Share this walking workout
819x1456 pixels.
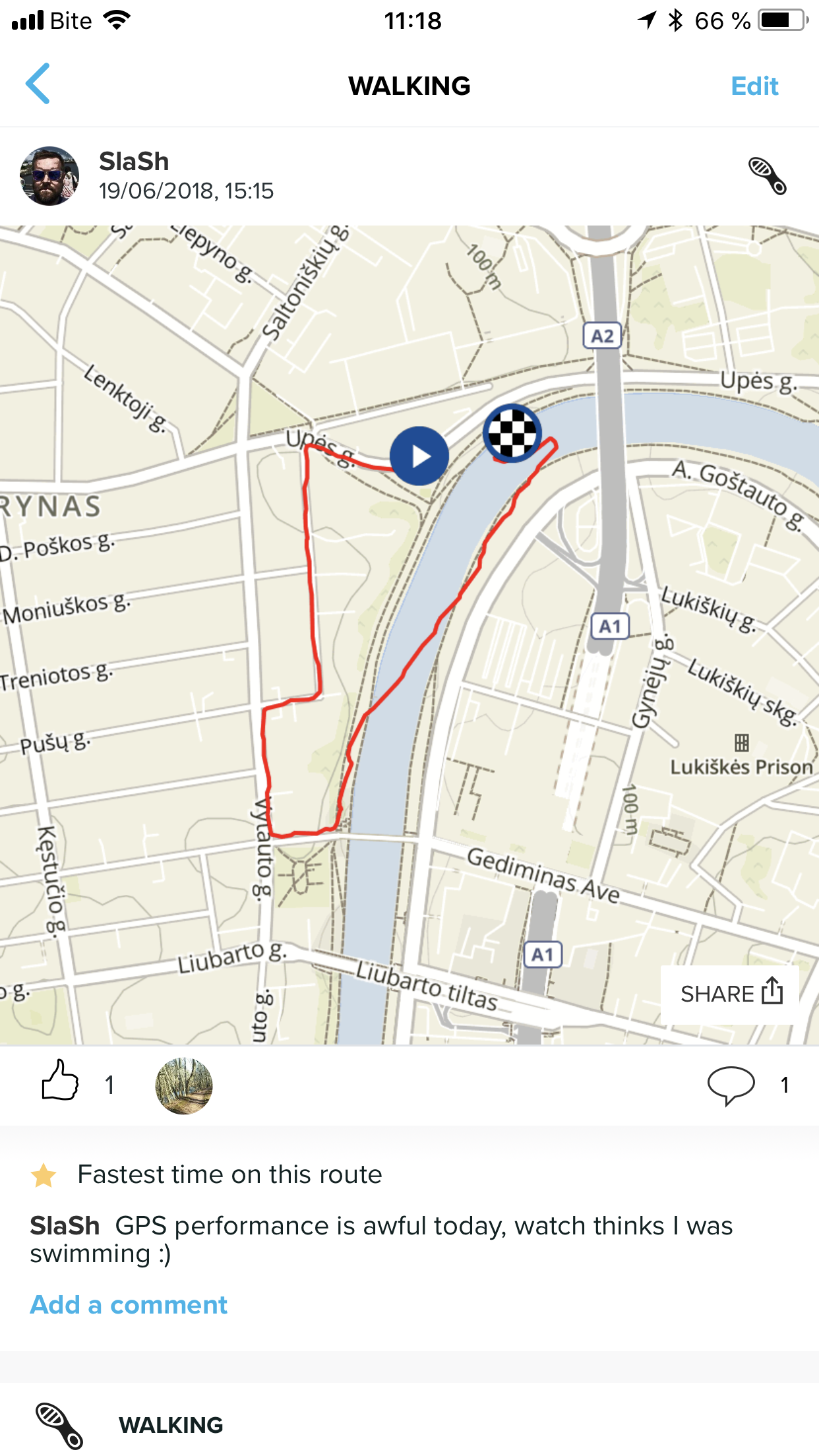730,994
